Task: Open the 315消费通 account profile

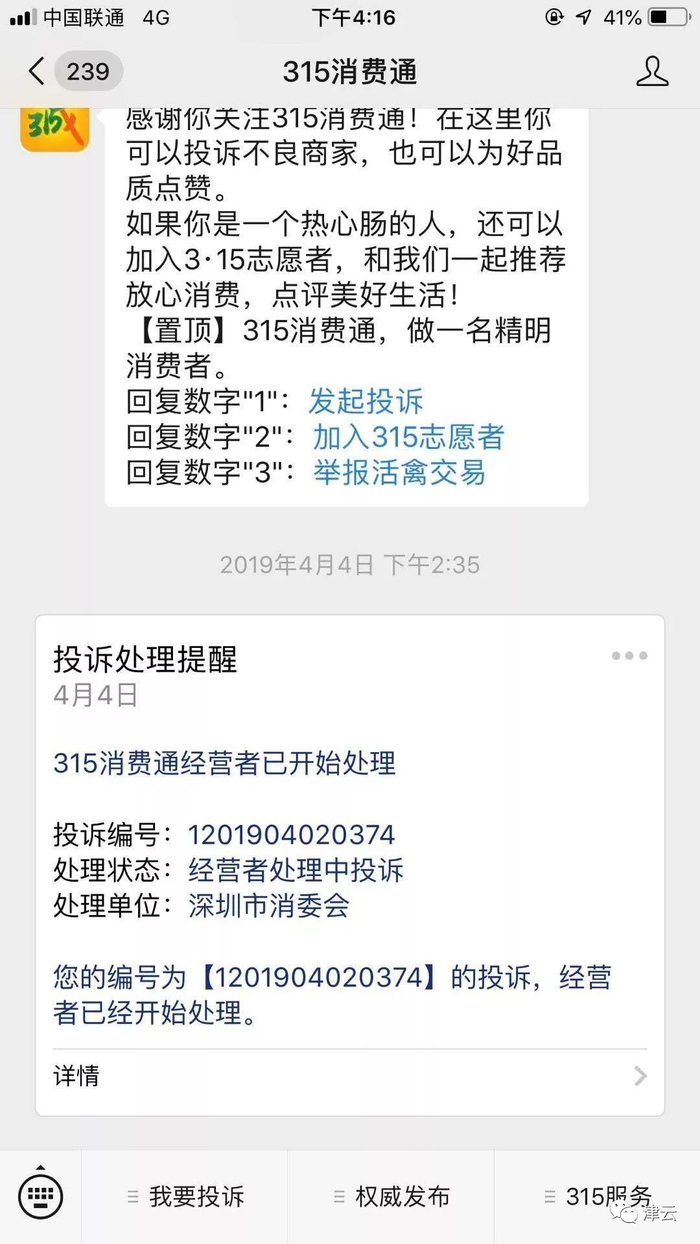Action: pyautogui.click(x=652, y=72)
